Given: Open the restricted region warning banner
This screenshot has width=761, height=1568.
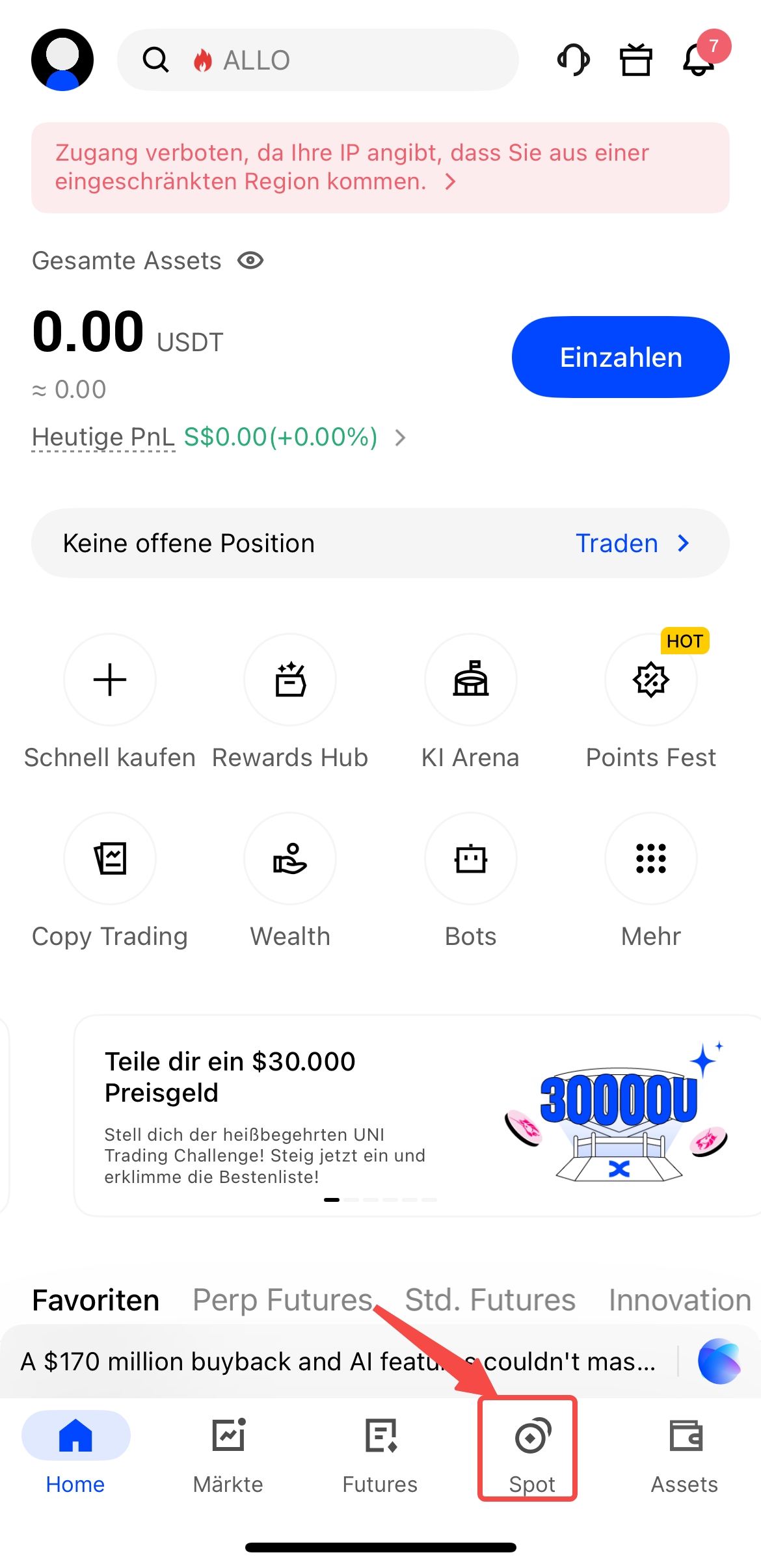Looking at the screenshot, I should 380,168.
